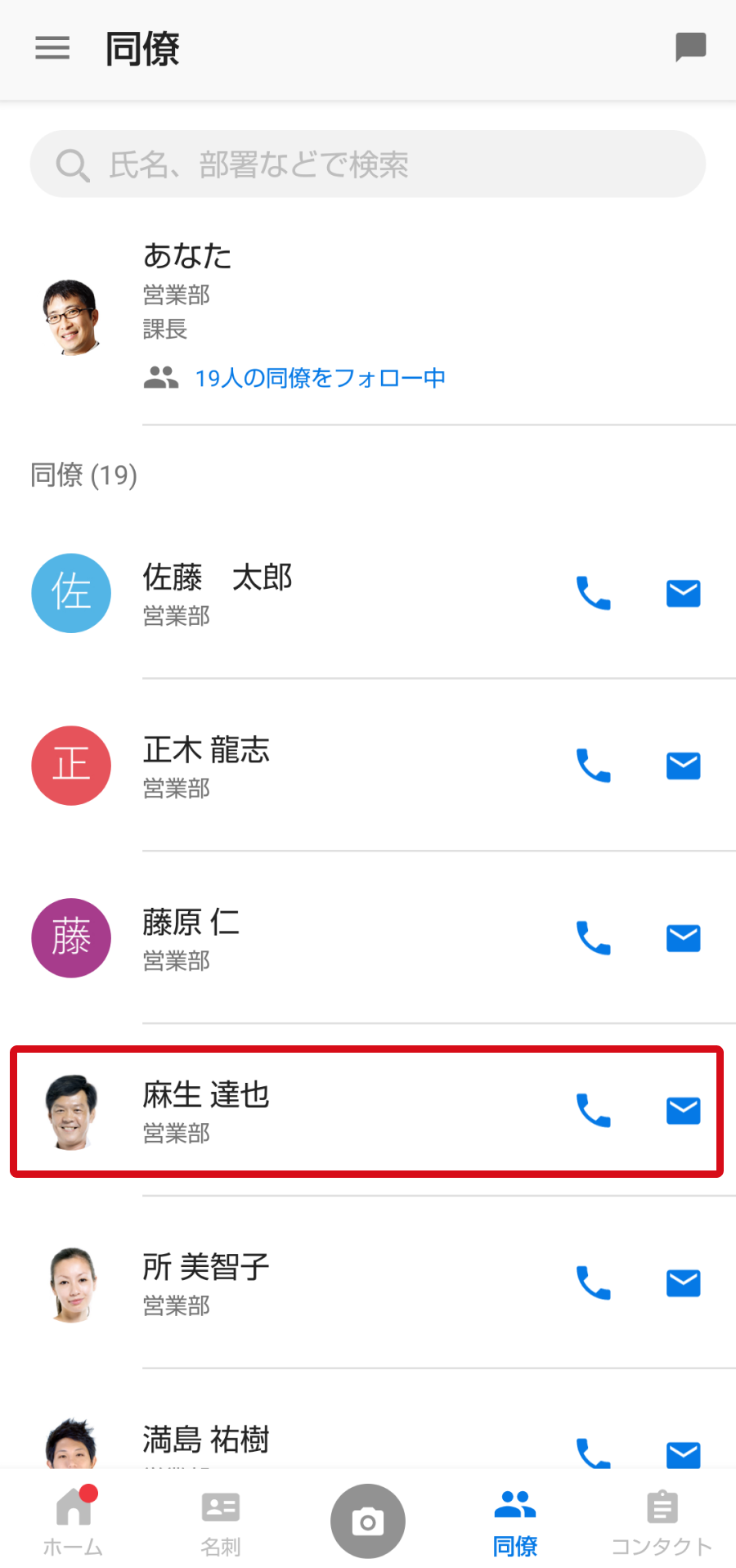Call 佐藤 太郎 with the phone icon
Viewport: 736px width, 1568px height.
pyautogui.click(x=594, y=593)
